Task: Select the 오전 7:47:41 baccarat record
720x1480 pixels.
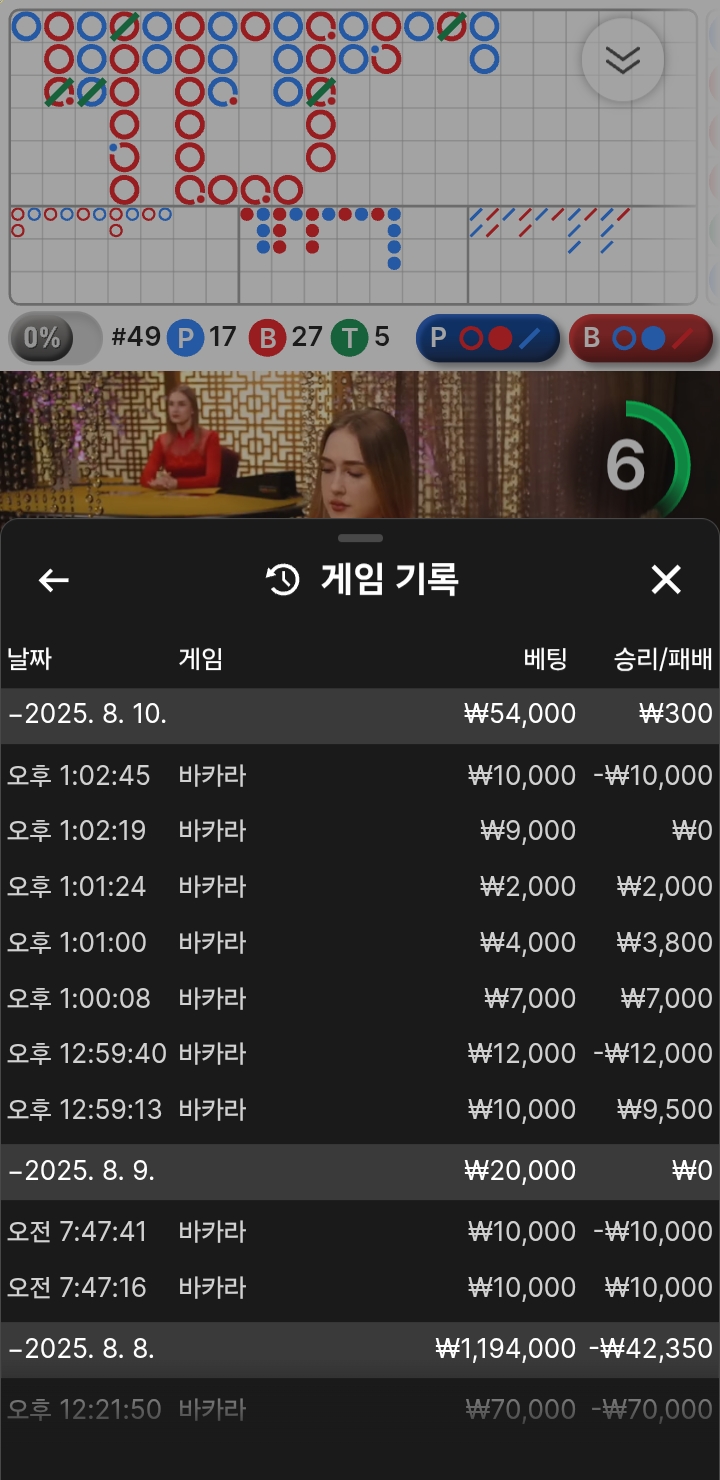Action: 360,1232
